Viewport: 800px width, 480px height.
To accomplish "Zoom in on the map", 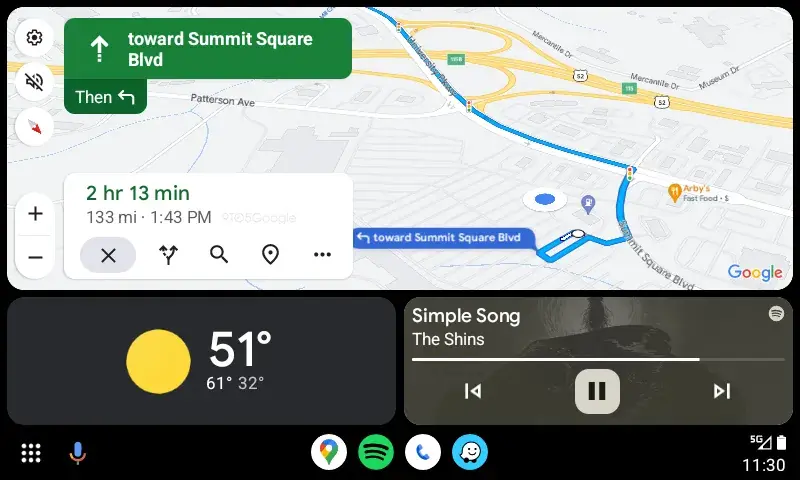I will tap(35, 214).
